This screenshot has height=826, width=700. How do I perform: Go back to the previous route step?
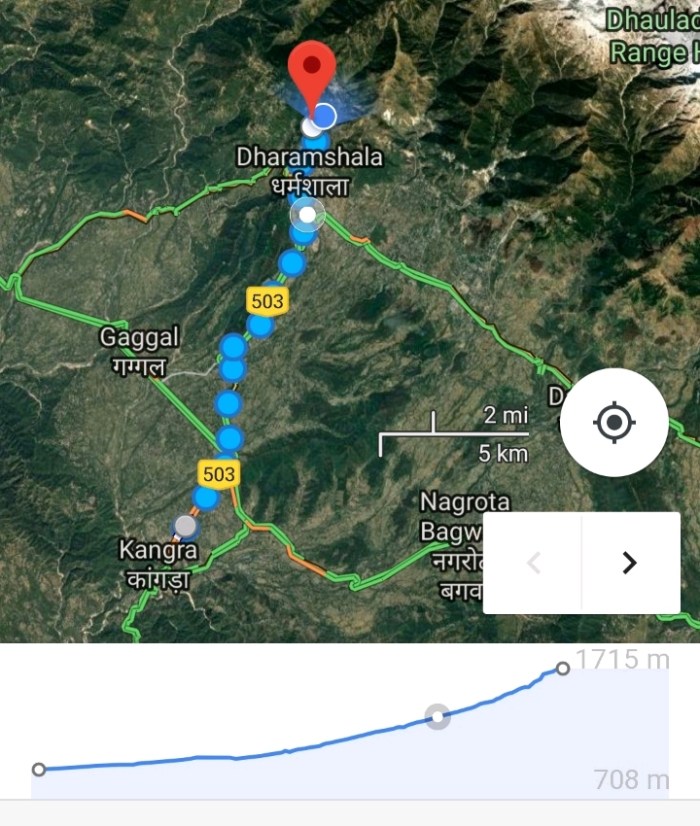click(x=533, y=563)
